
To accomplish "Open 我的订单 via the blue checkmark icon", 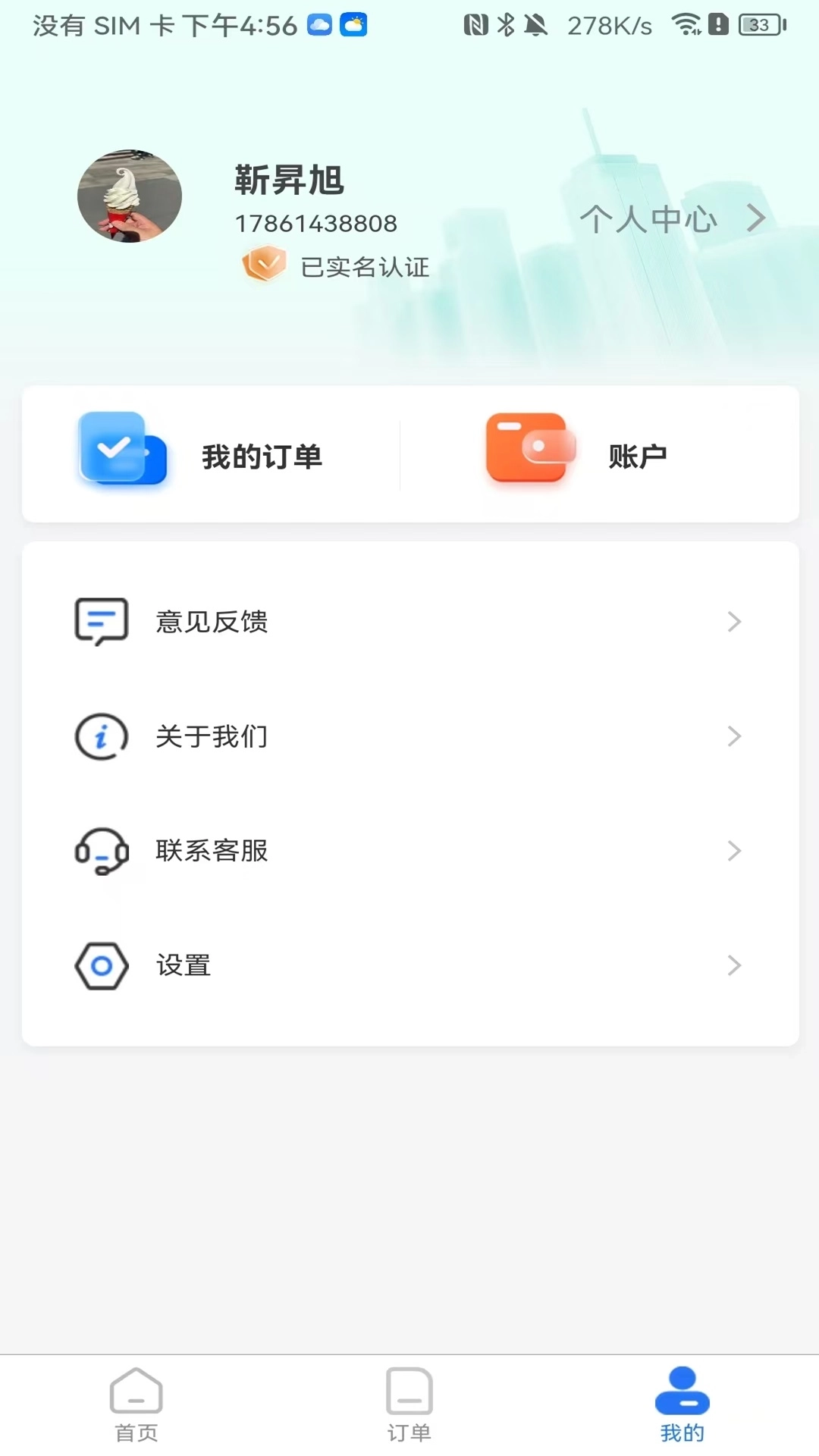I will coord(121,453).
